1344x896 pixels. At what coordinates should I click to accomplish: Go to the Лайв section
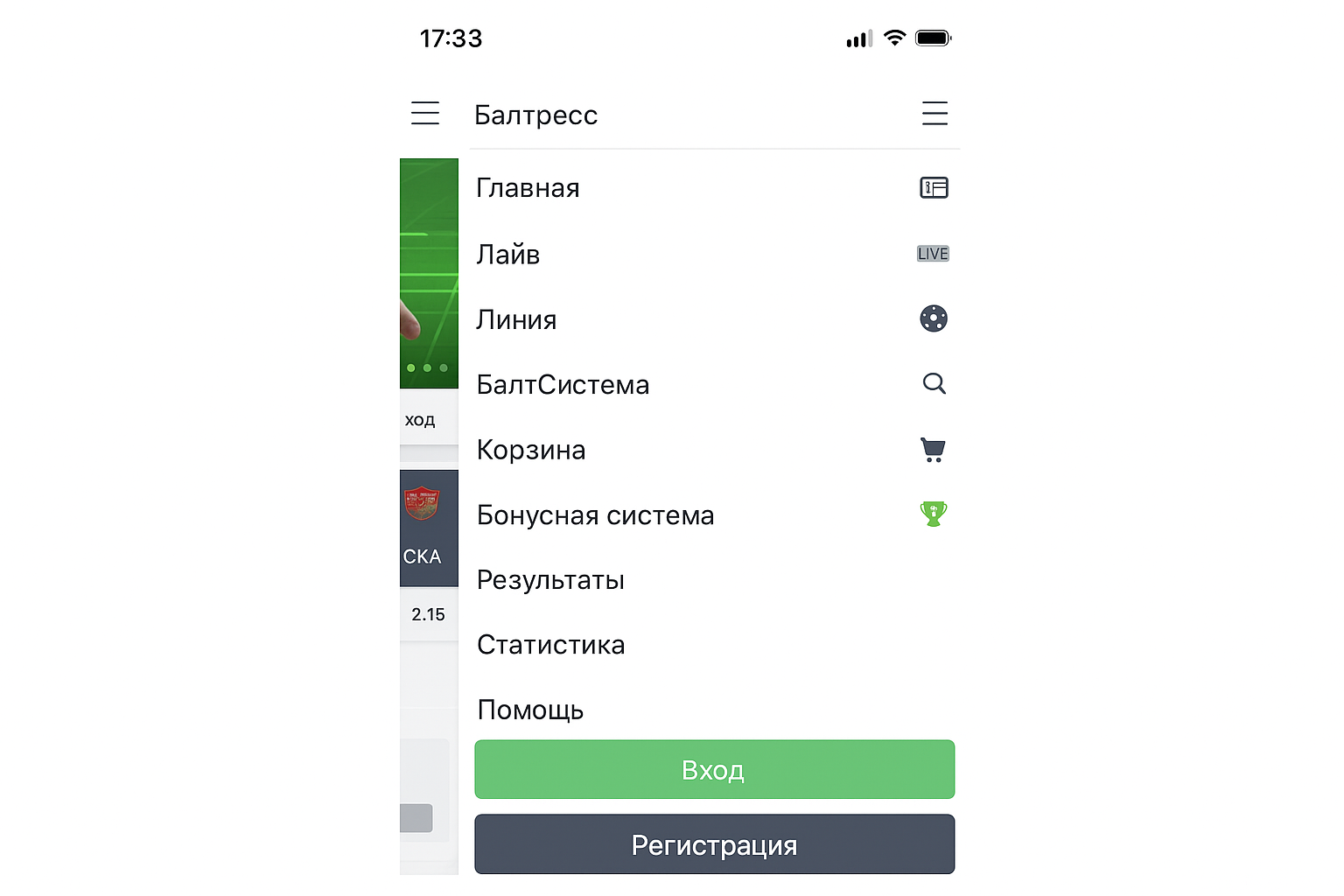pos(507,255)
